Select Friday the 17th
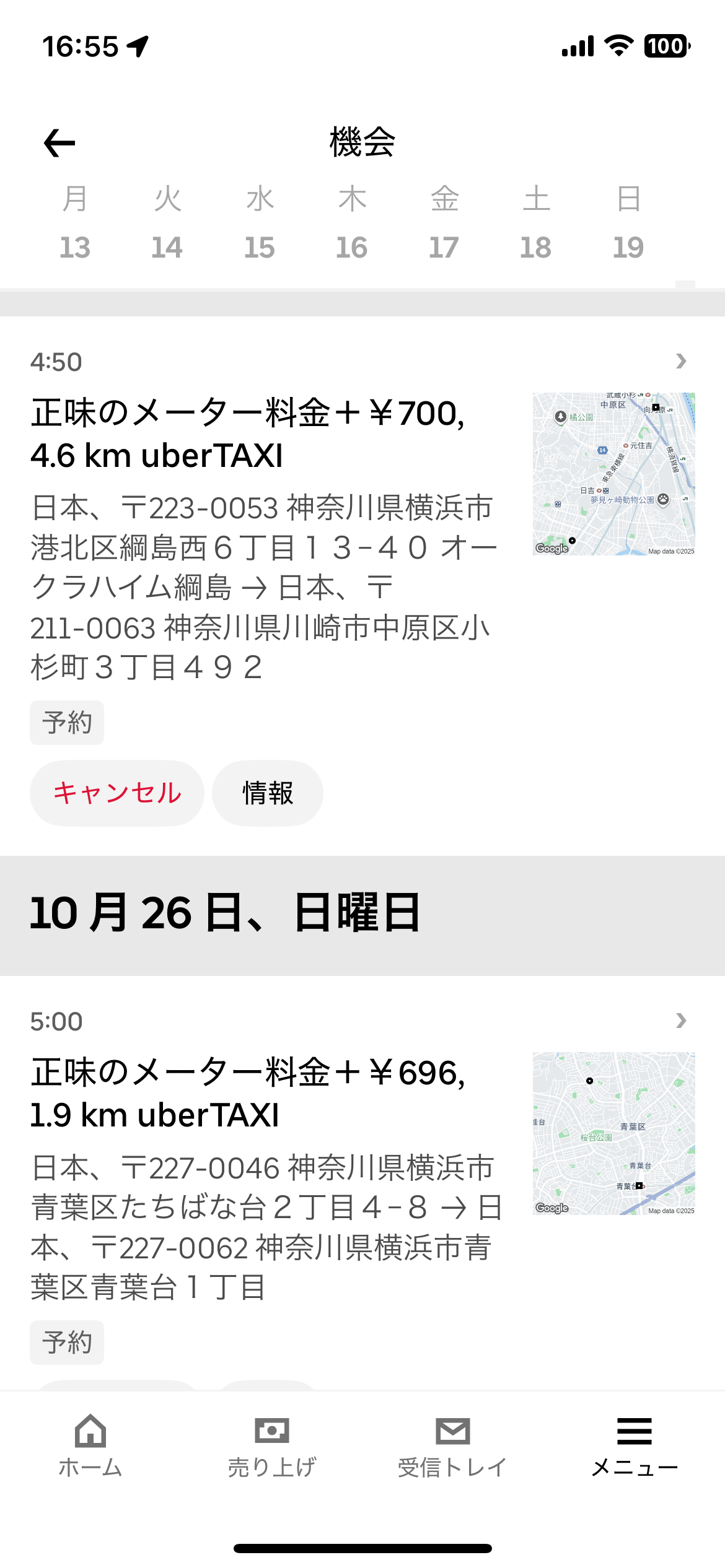The width and height of the screenshot is (725, 1568). (x=444, y=223)
